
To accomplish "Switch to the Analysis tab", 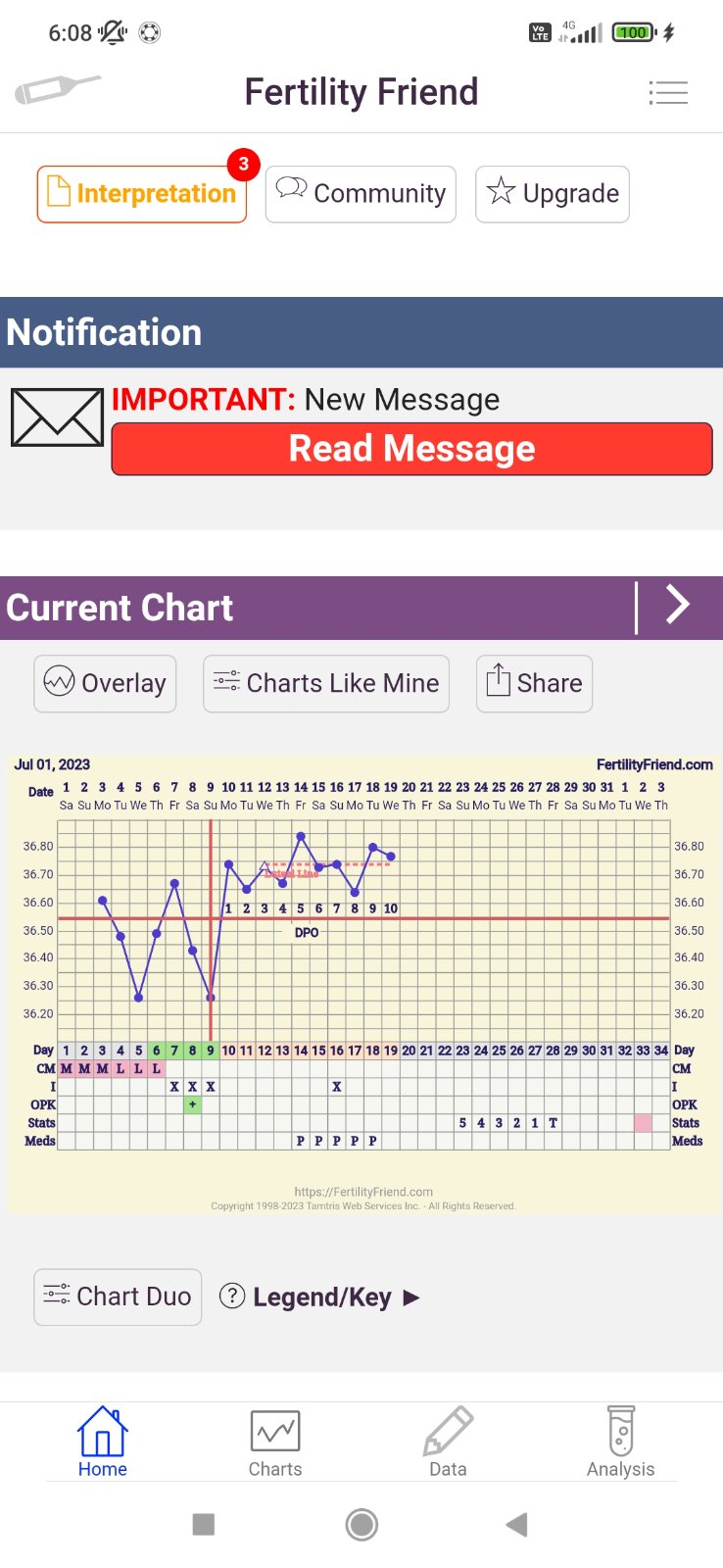I will tap(620, 1443).
